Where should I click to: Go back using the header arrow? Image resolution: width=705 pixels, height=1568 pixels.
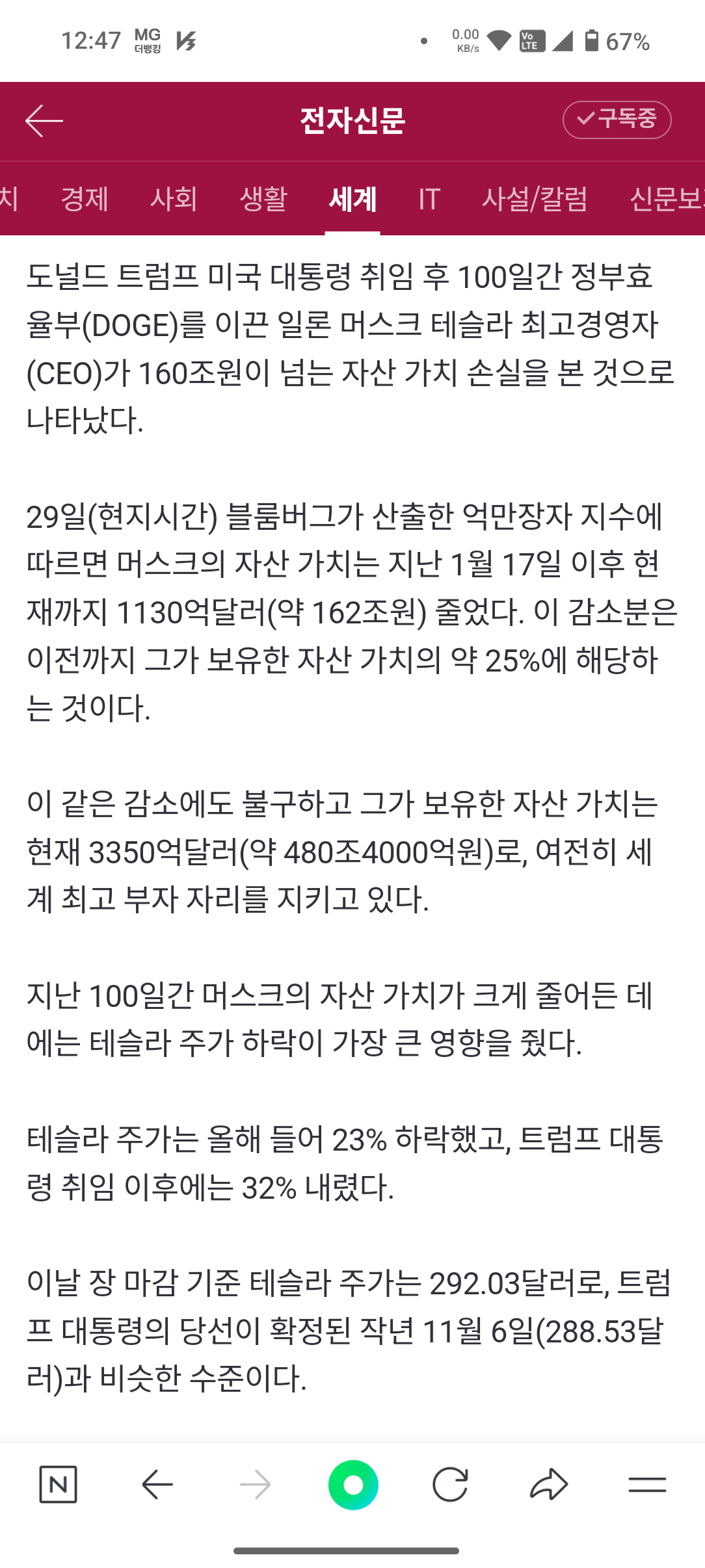coord(44,121)
